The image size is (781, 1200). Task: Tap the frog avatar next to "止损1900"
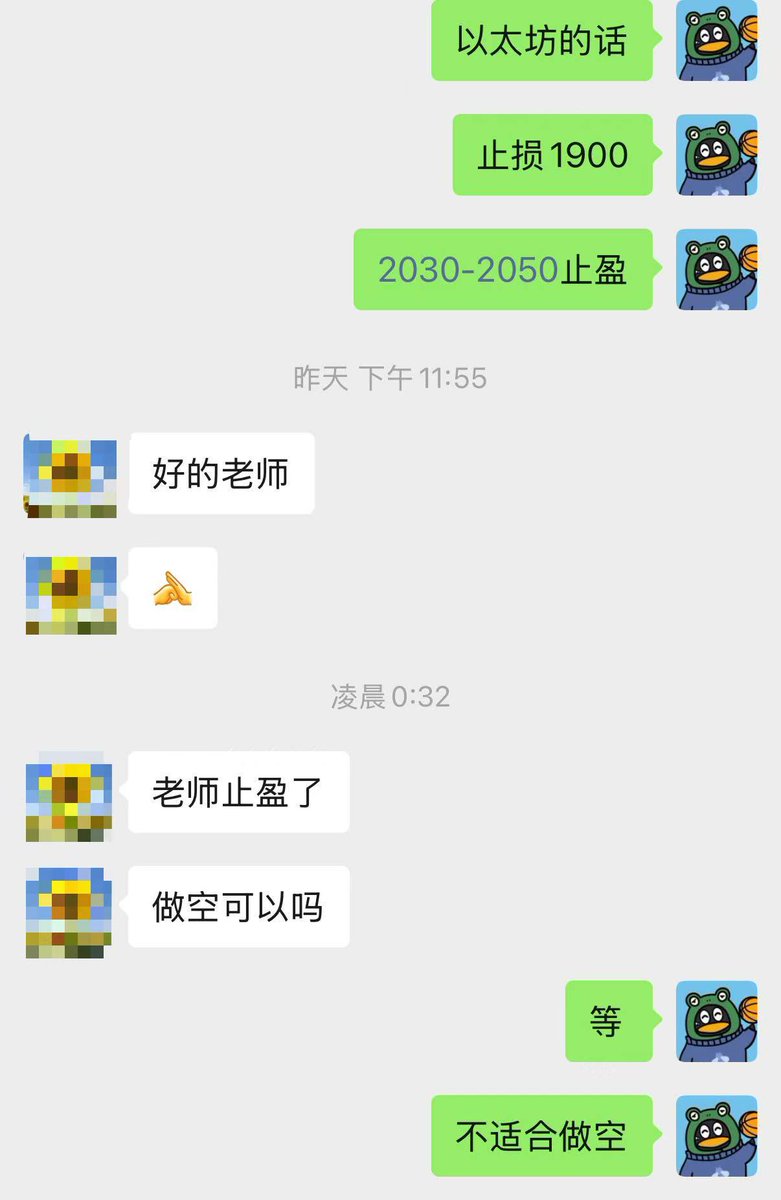716,155
